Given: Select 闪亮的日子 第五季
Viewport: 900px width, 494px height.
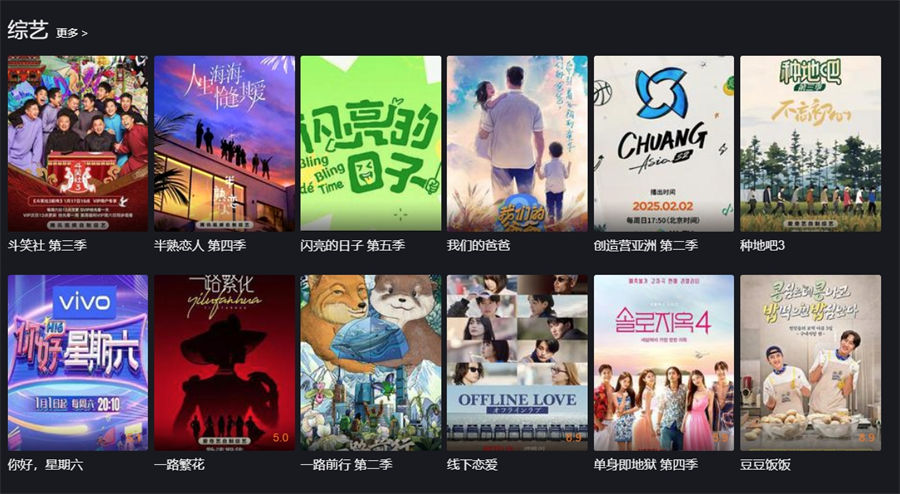Looking at the screenshot, I should point(371,143).
